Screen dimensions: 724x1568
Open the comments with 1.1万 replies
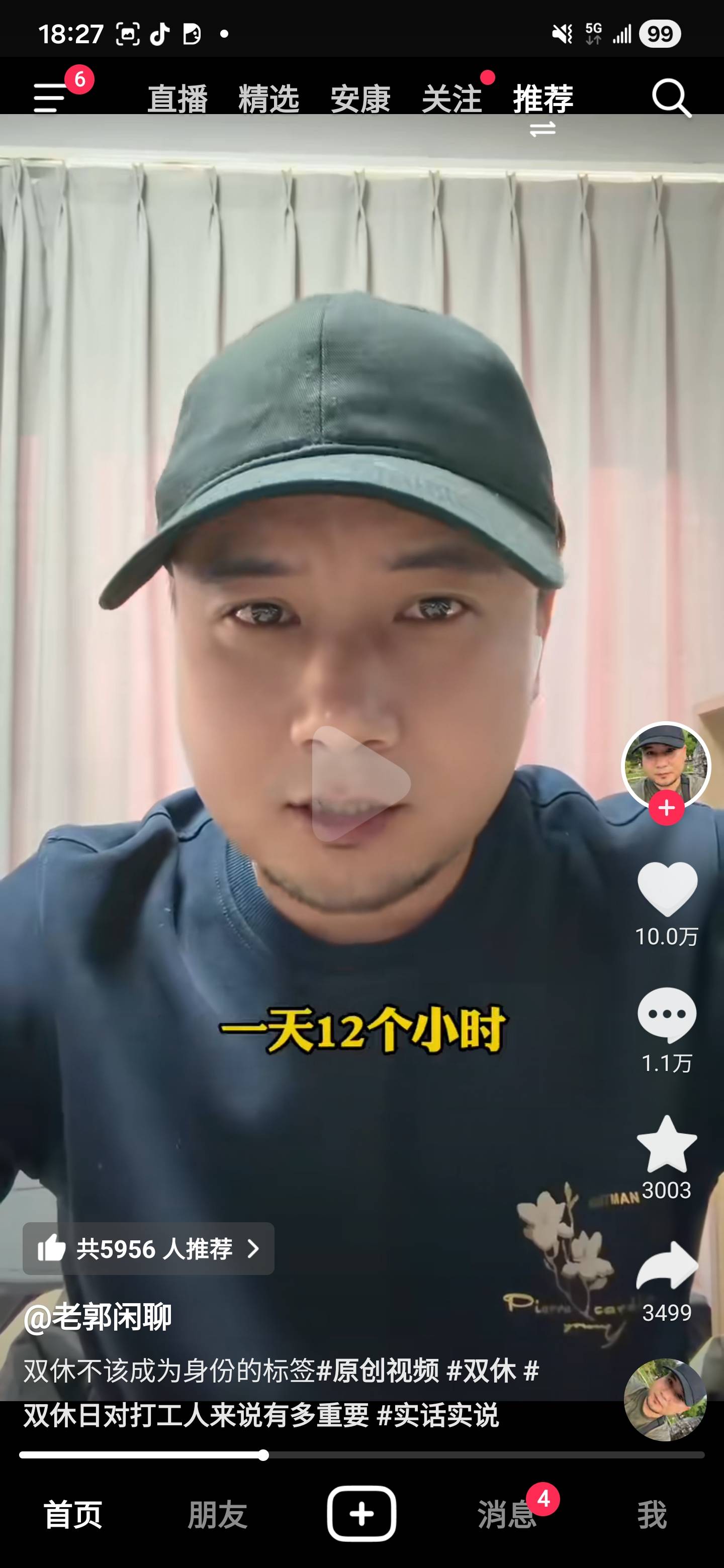click(x=667, y=1015)
